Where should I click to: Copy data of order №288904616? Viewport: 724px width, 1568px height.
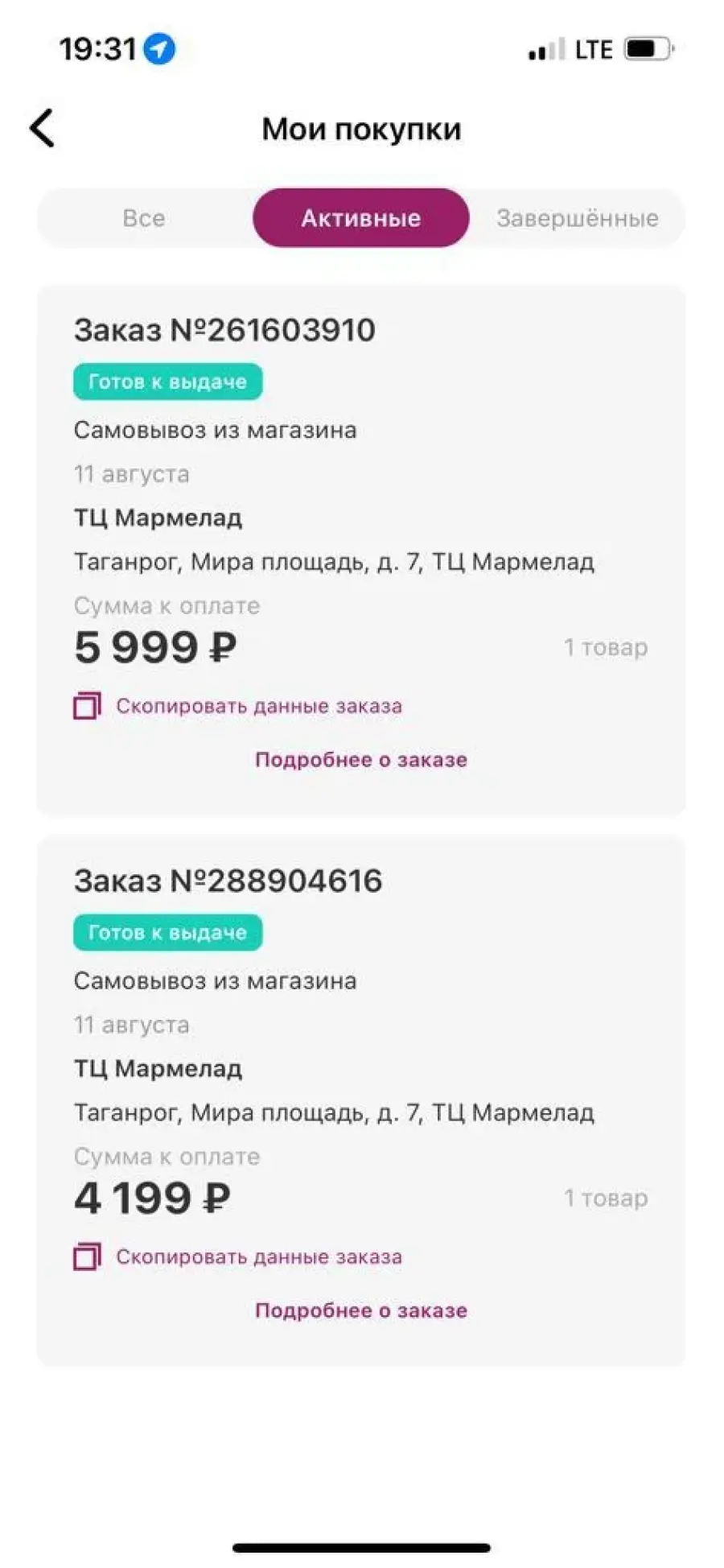[238, 1256]
